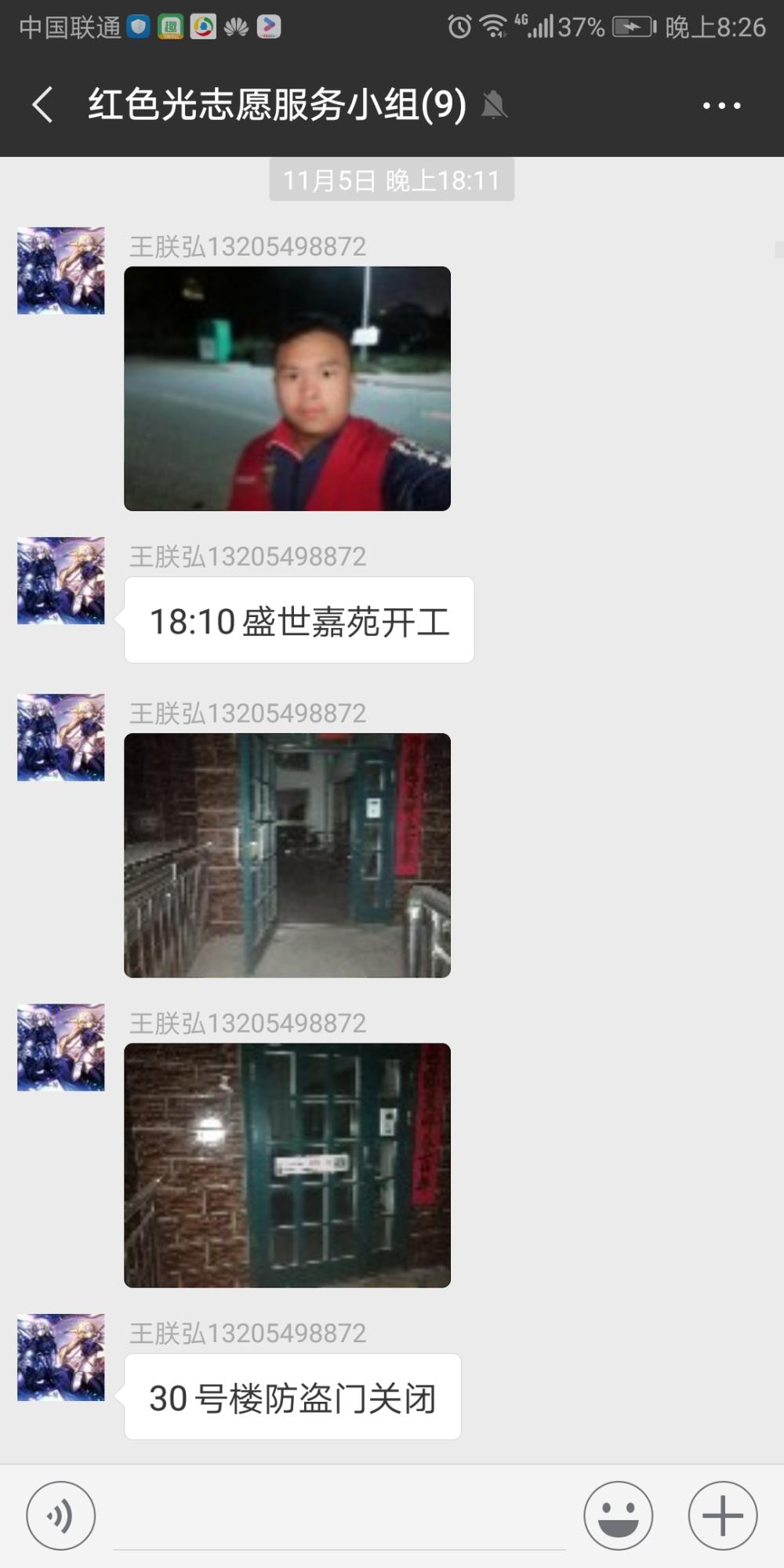The width and height of the screenshot is (784, 1568).
Task: Open the open doorway photo
Action: click(x=287, y=855)
